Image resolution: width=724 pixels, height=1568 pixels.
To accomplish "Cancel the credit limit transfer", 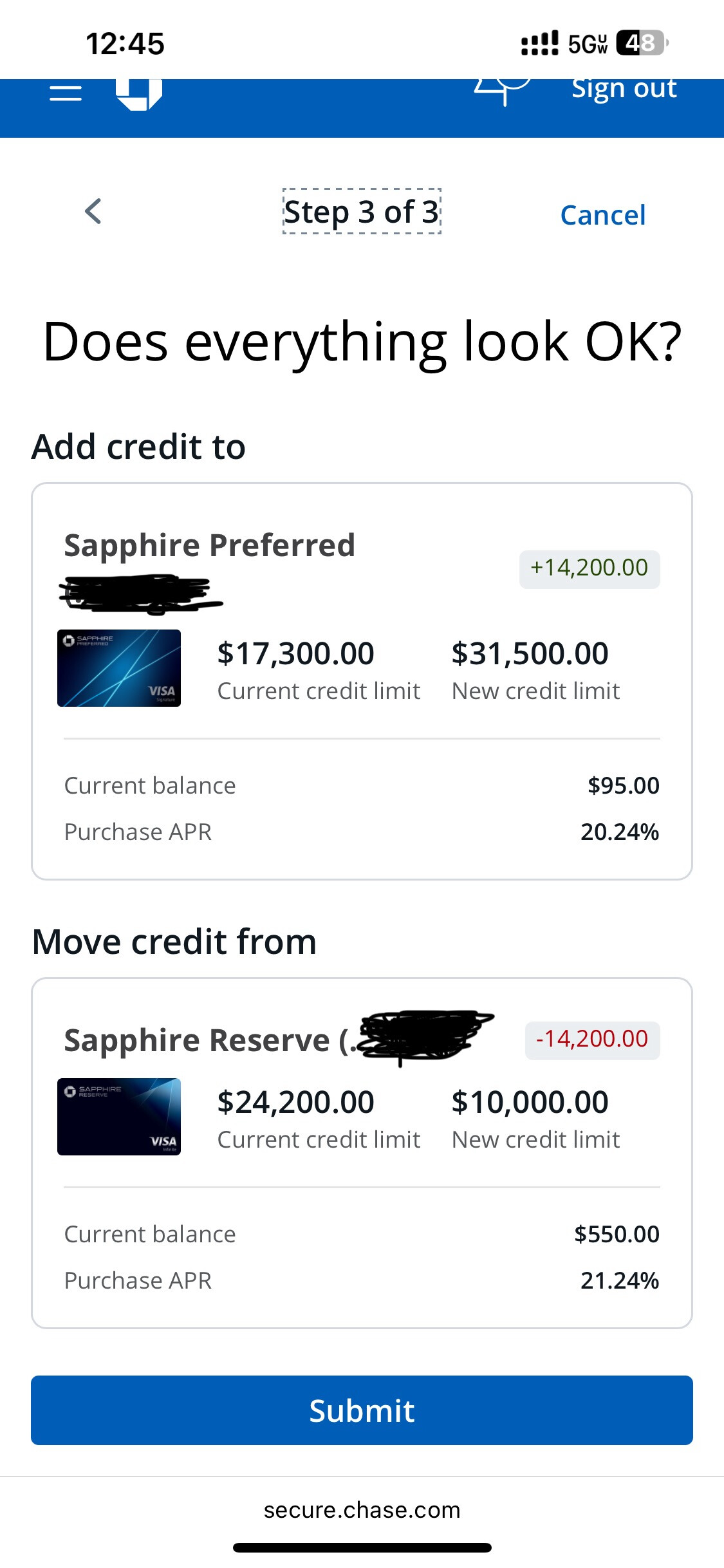I will click(603, 215).
